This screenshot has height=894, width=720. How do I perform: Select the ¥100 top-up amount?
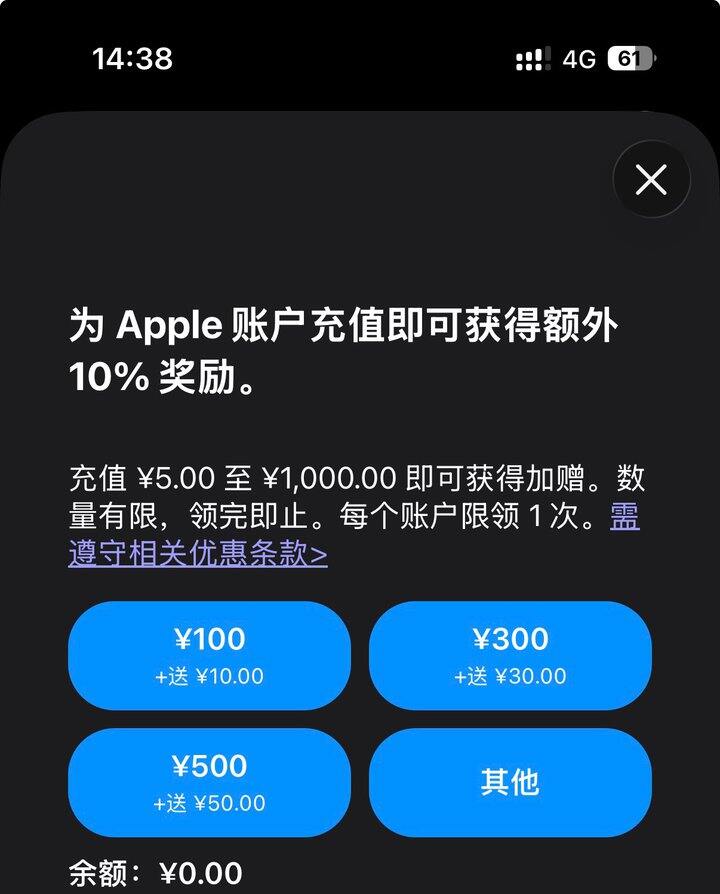(x=209, y=655)
